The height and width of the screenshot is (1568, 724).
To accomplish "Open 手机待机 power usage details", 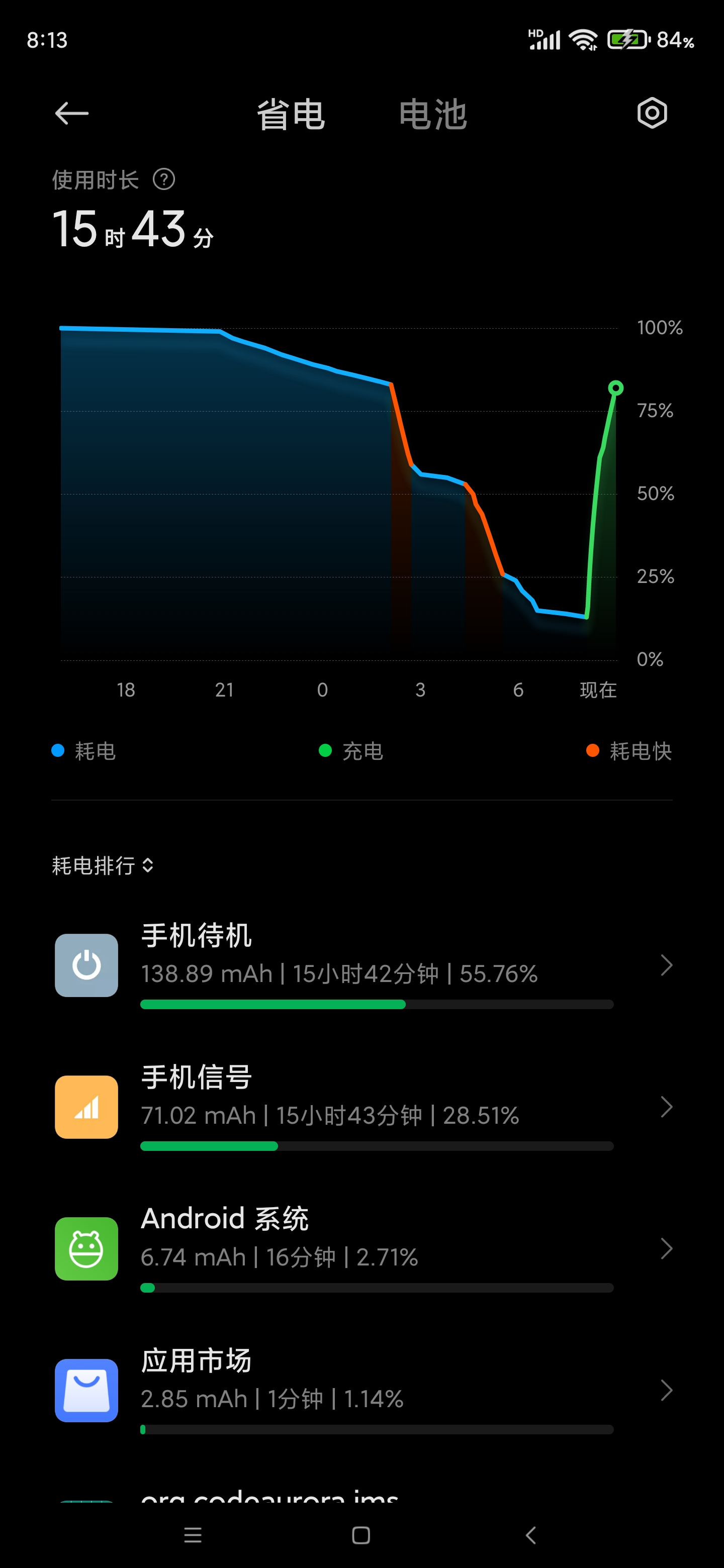I will coord(361,965).
